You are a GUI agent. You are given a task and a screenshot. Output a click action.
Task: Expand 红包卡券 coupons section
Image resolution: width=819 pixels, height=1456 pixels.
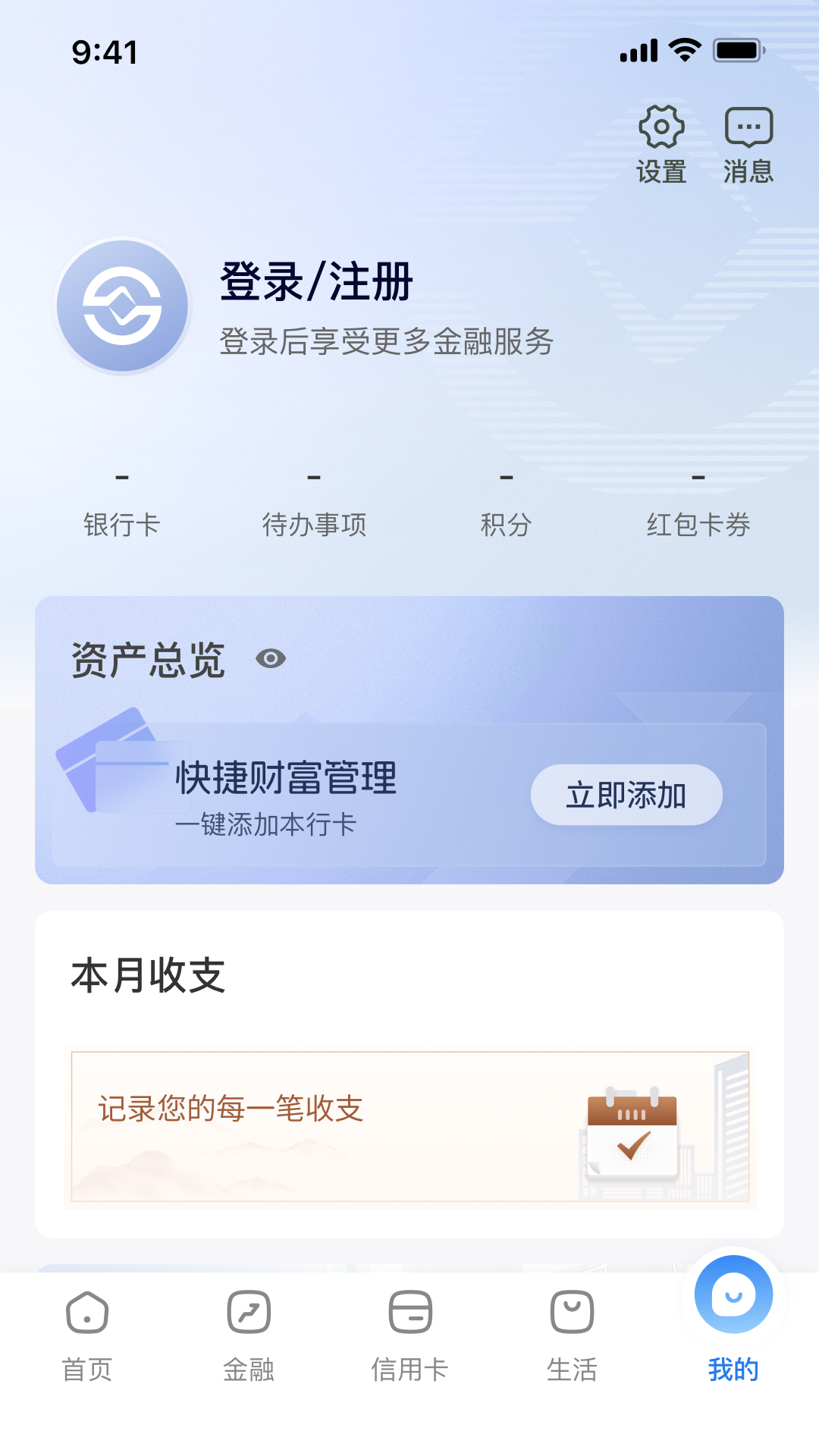point(698,500)
